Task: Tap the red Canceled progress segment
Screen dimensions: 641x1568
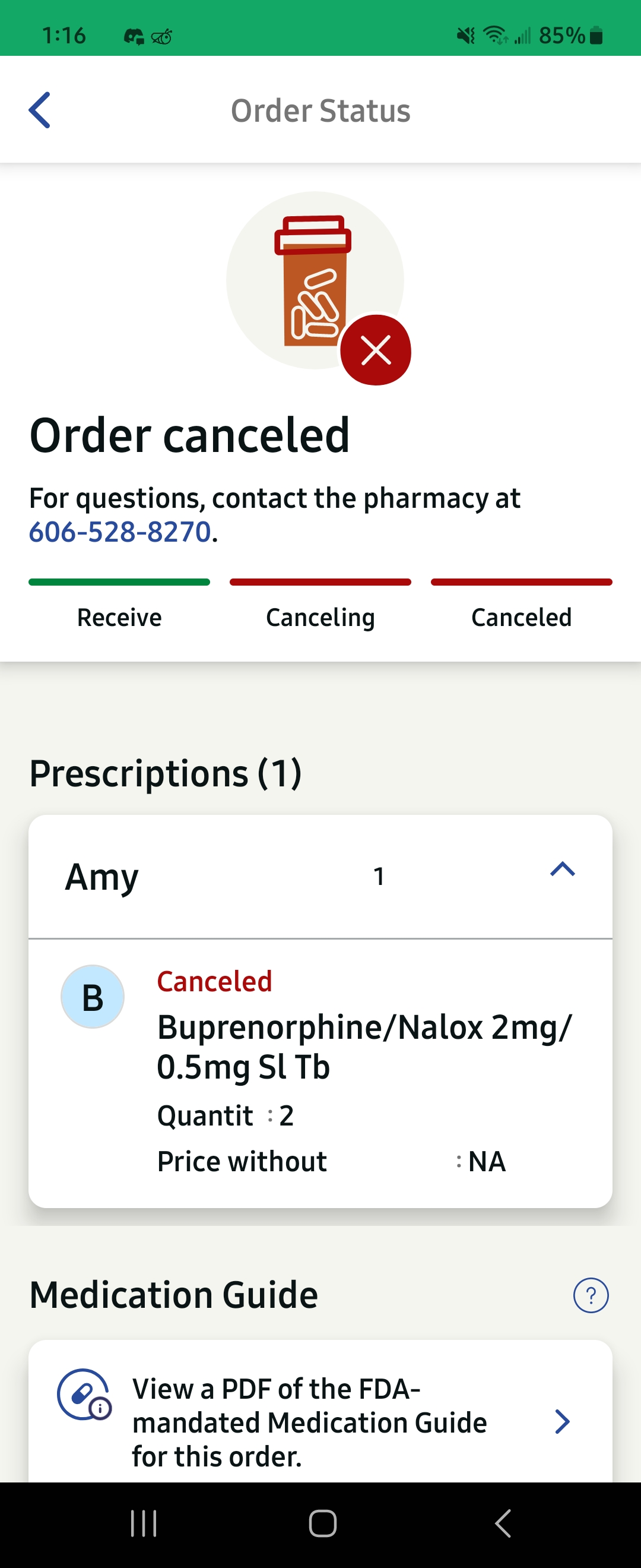Action: pos(521,582)
